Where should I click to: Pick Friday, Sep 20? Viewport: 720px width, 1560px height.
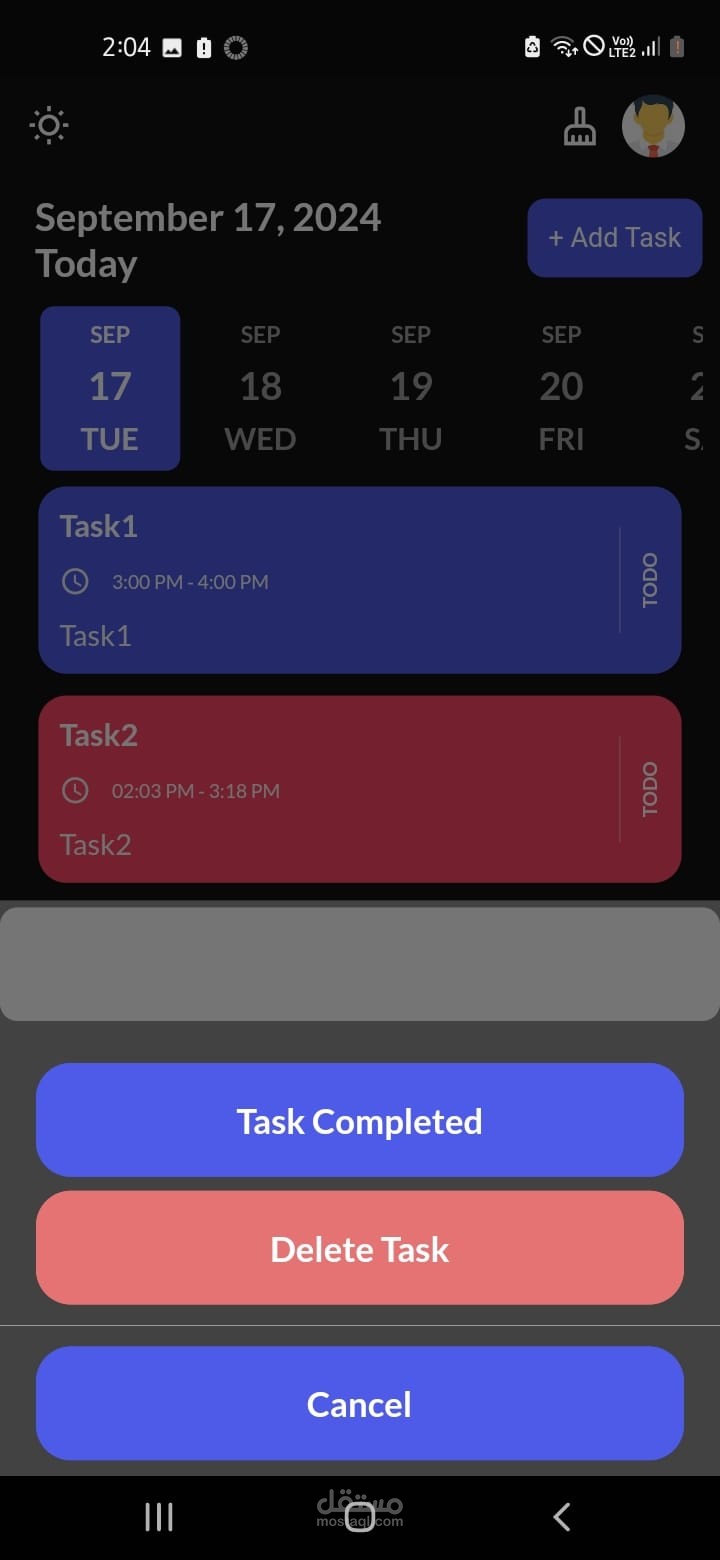coord(561,388)
